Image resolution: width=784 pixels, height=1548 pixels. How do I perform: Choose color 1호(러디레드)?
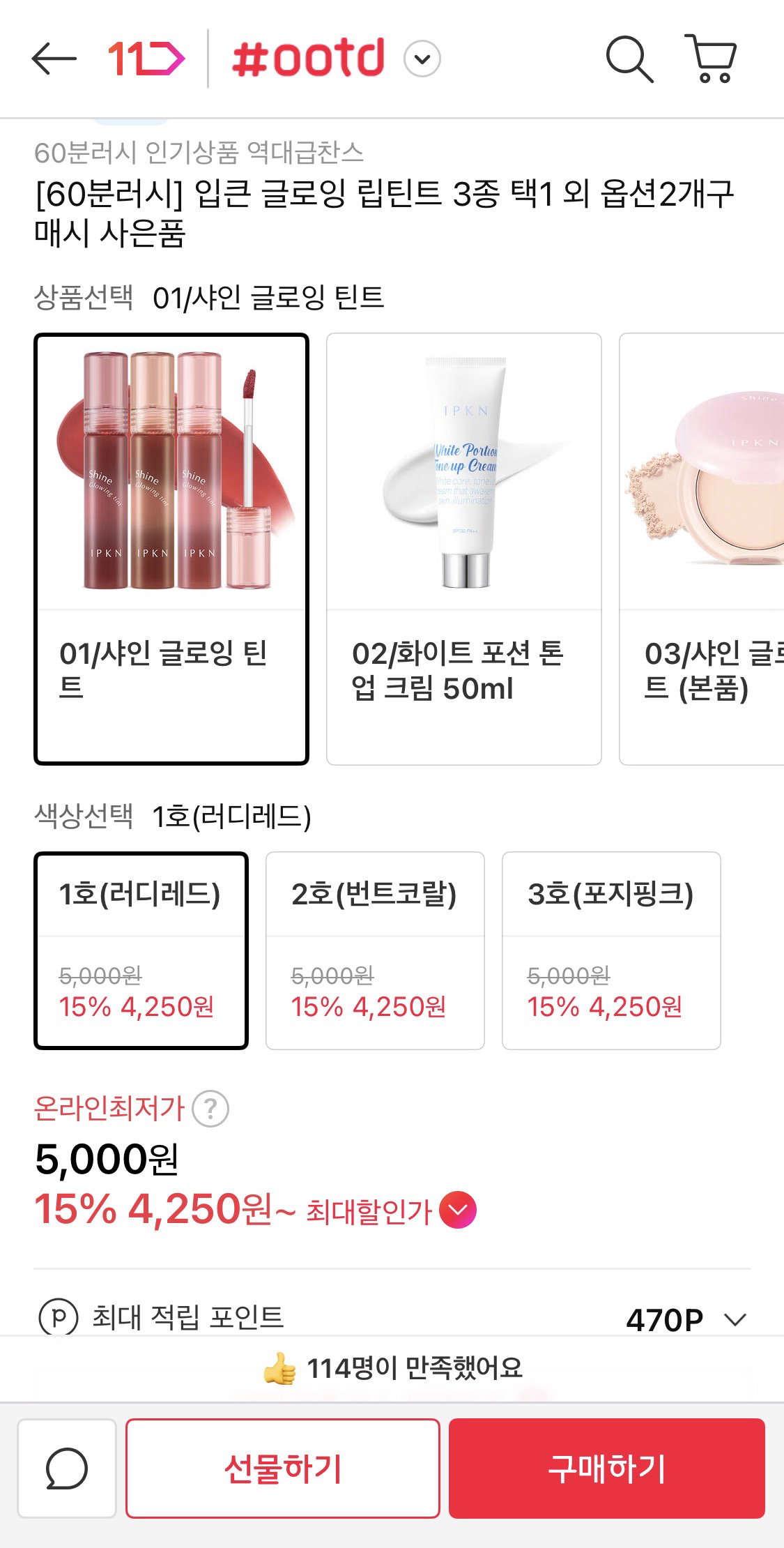pos(141,950)
